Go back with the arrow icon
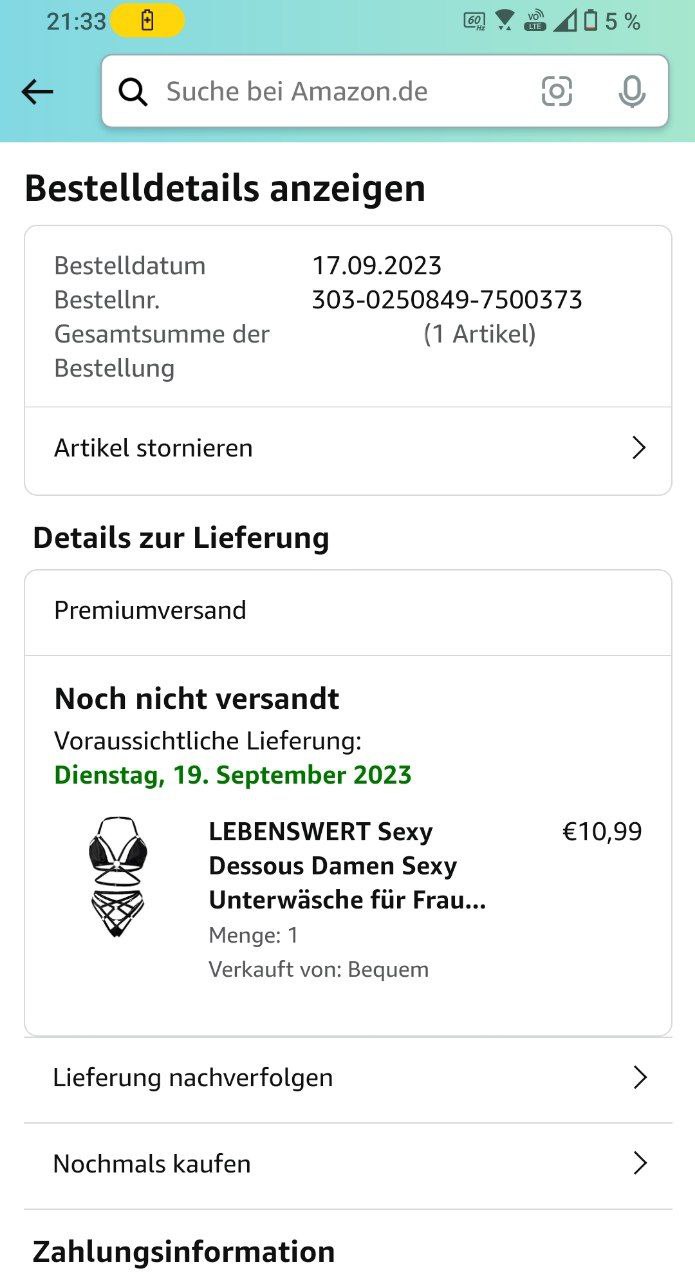 point(37,92)
